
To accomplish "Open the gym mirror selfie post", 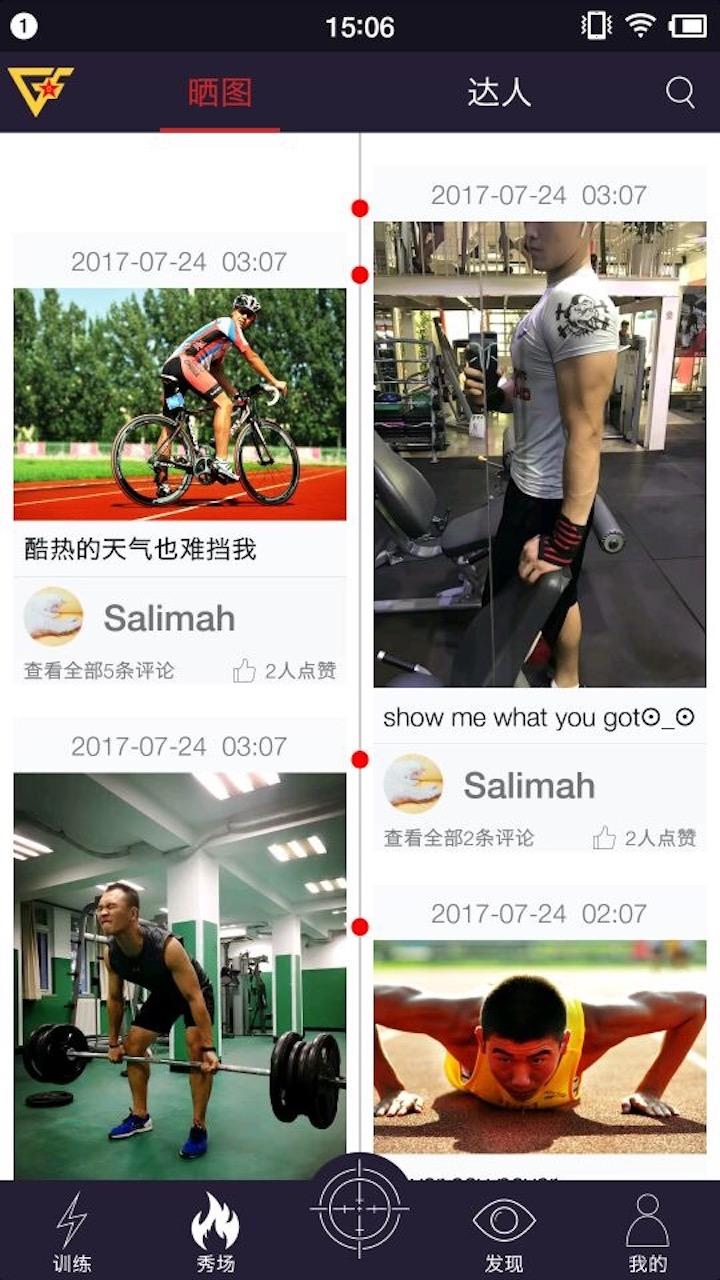I will [540, 454].
